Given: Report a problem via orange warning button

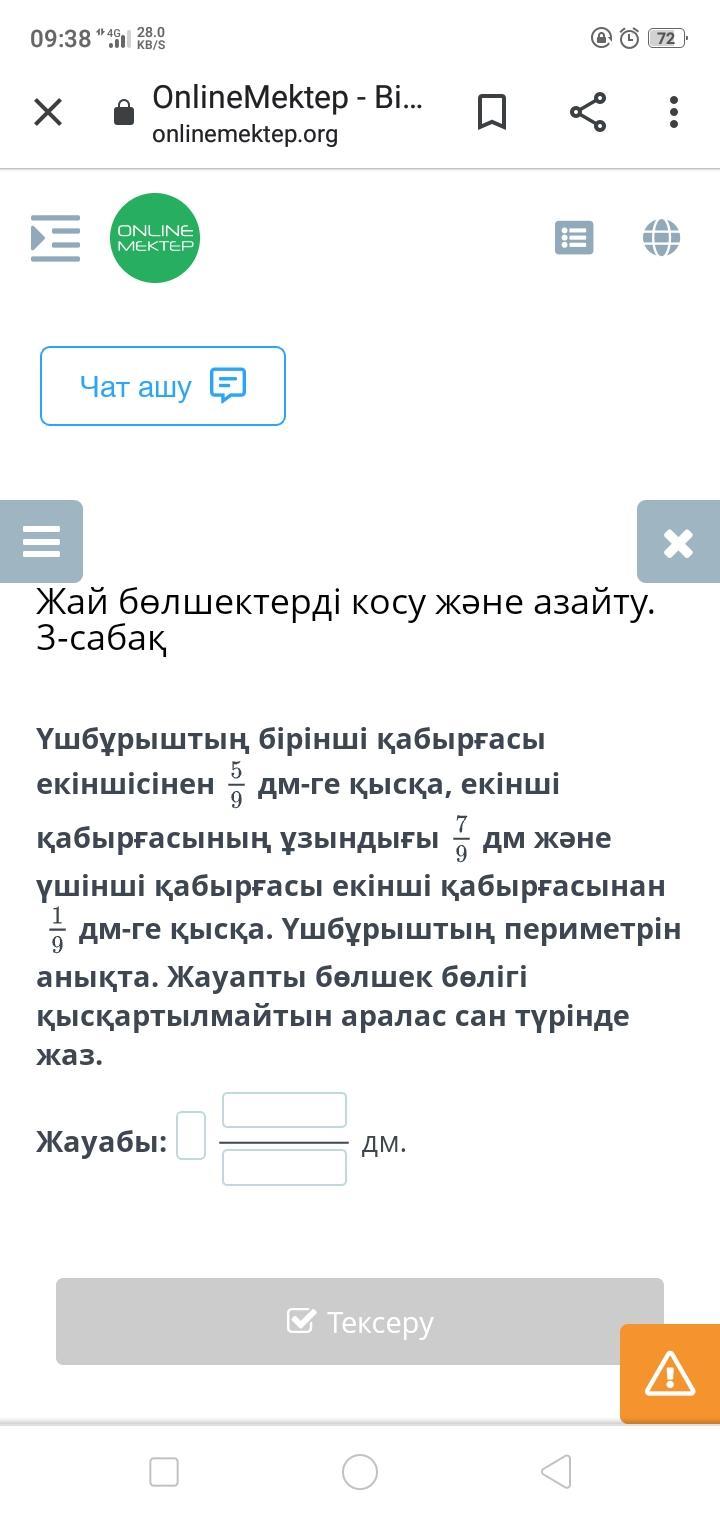Looking at the screenshot, I should coord(669,1373).
